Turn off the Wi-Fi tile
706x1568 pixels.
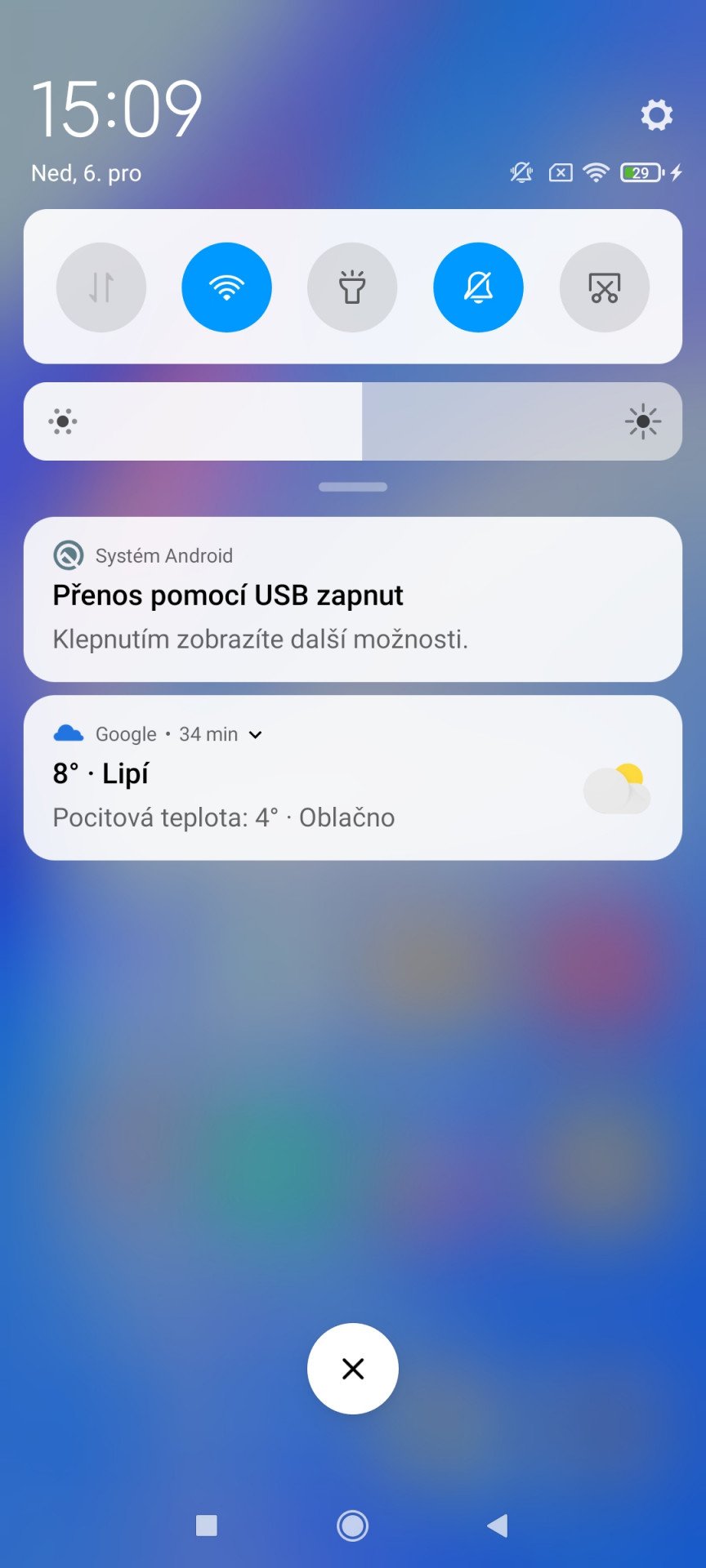point(226,287)
